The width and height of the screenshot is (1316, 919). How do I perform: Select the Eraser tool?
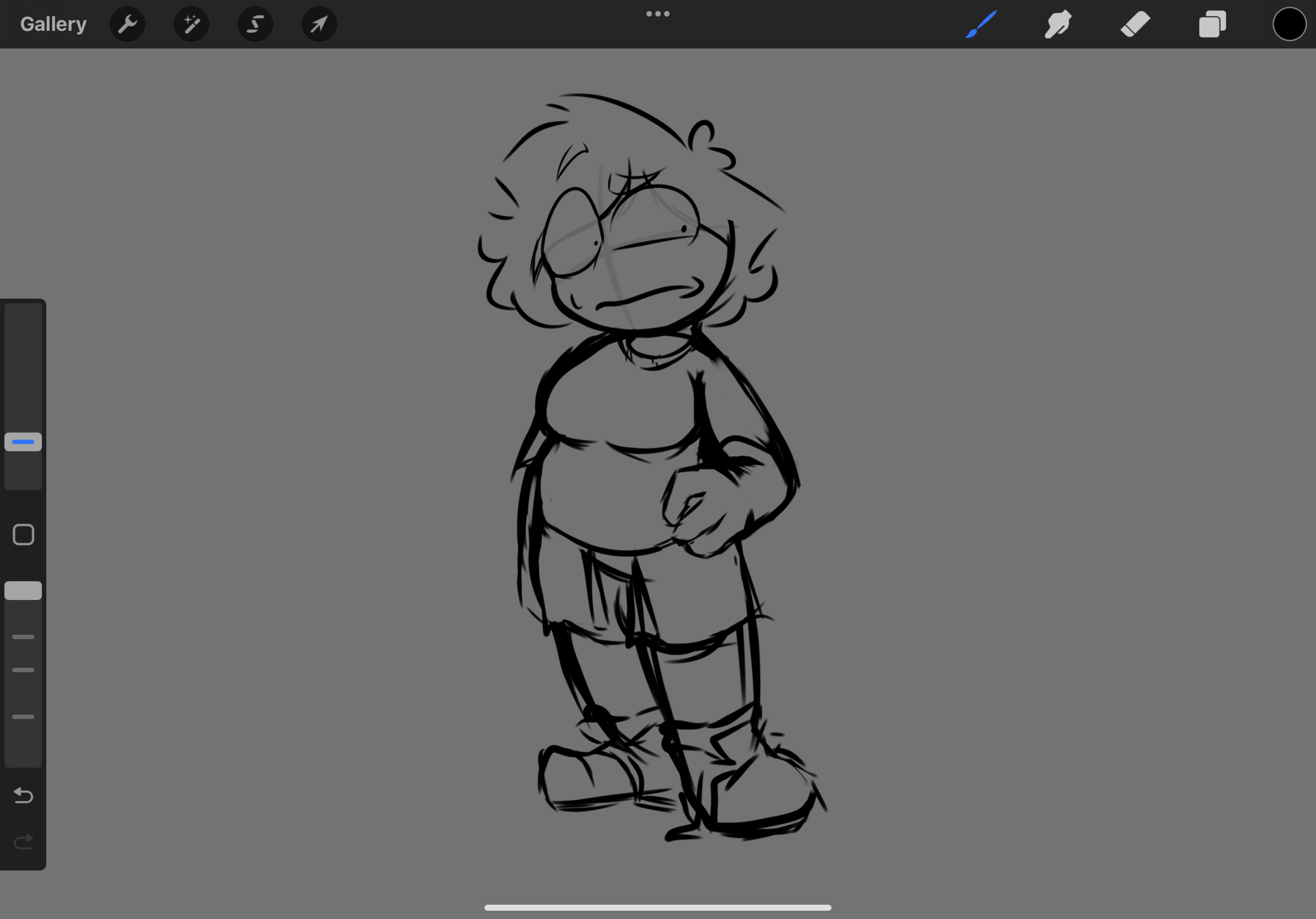pyautogui.click(x=1135, y=24)
